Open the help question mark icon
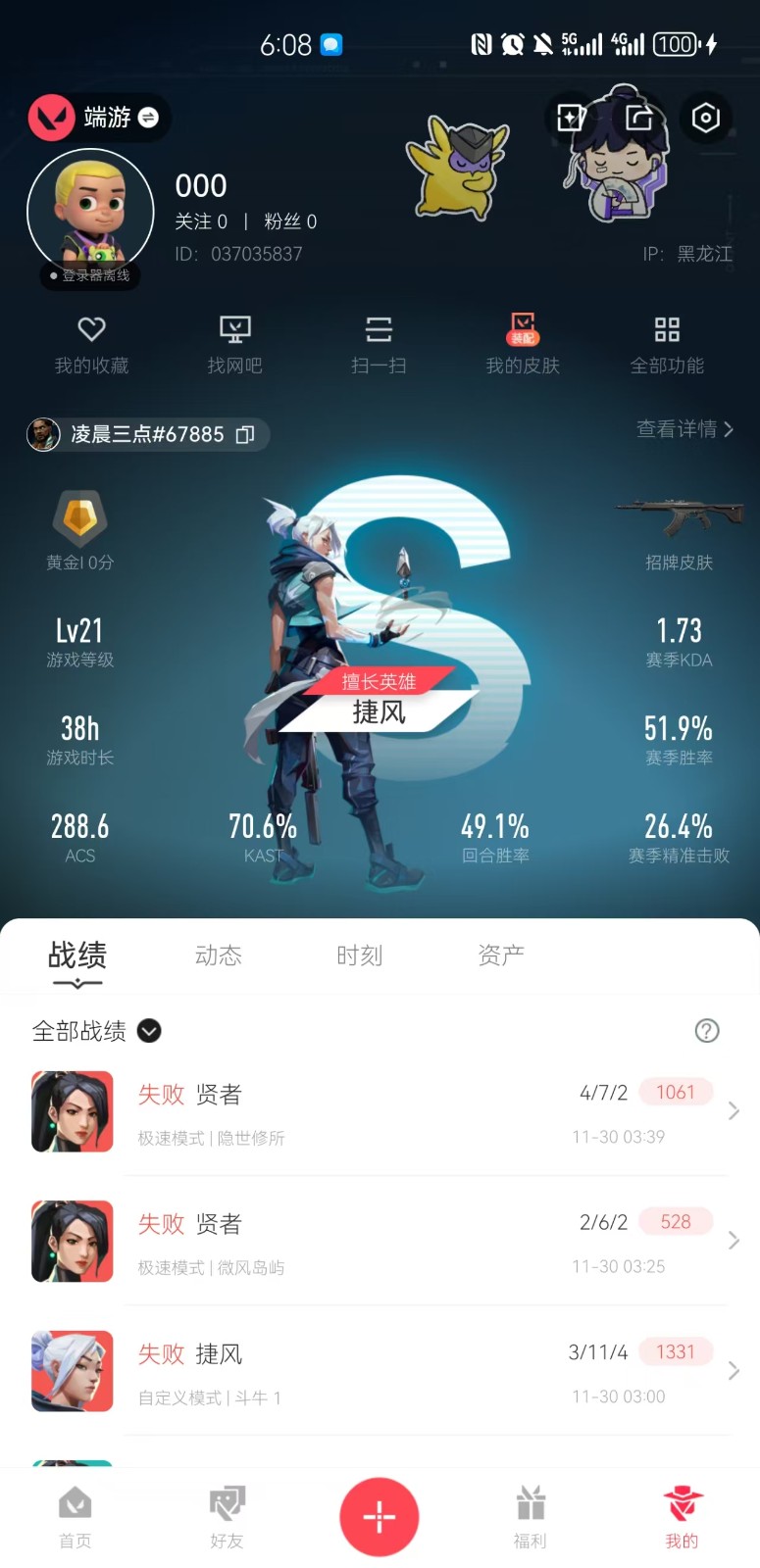Screen dimensions: 760x1568 click(x=706, y=1031)
